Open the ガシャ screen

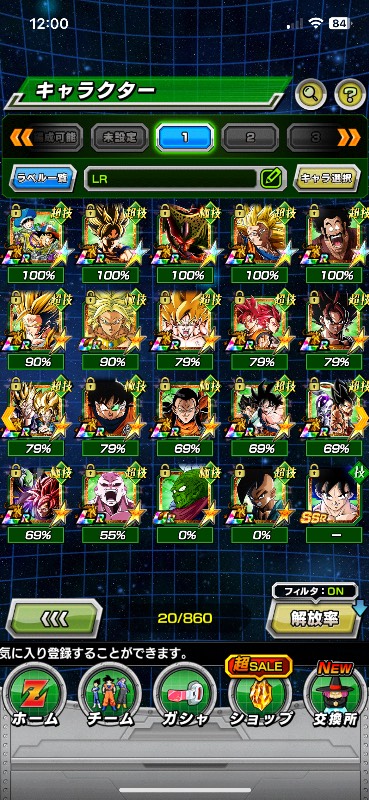coord(184,697)
